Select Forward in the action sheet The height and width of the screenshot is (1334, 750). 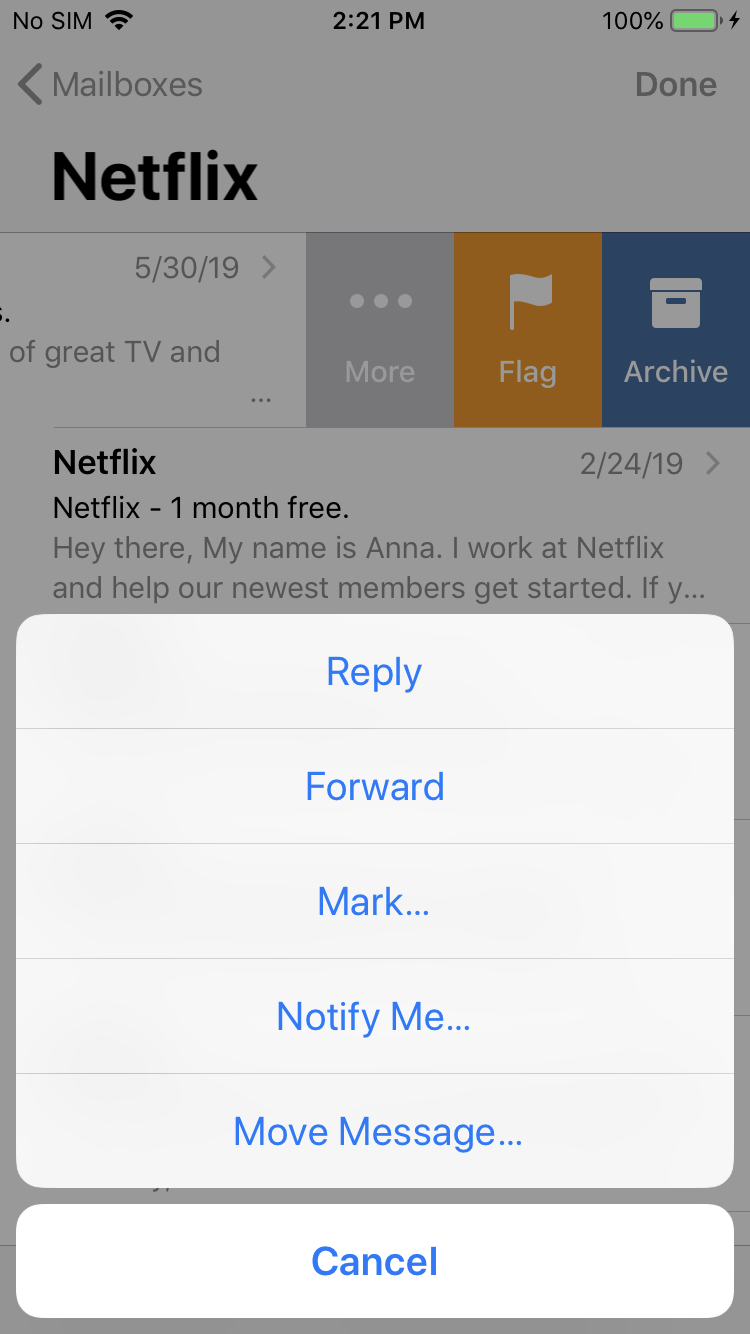(x=374, y=786)
